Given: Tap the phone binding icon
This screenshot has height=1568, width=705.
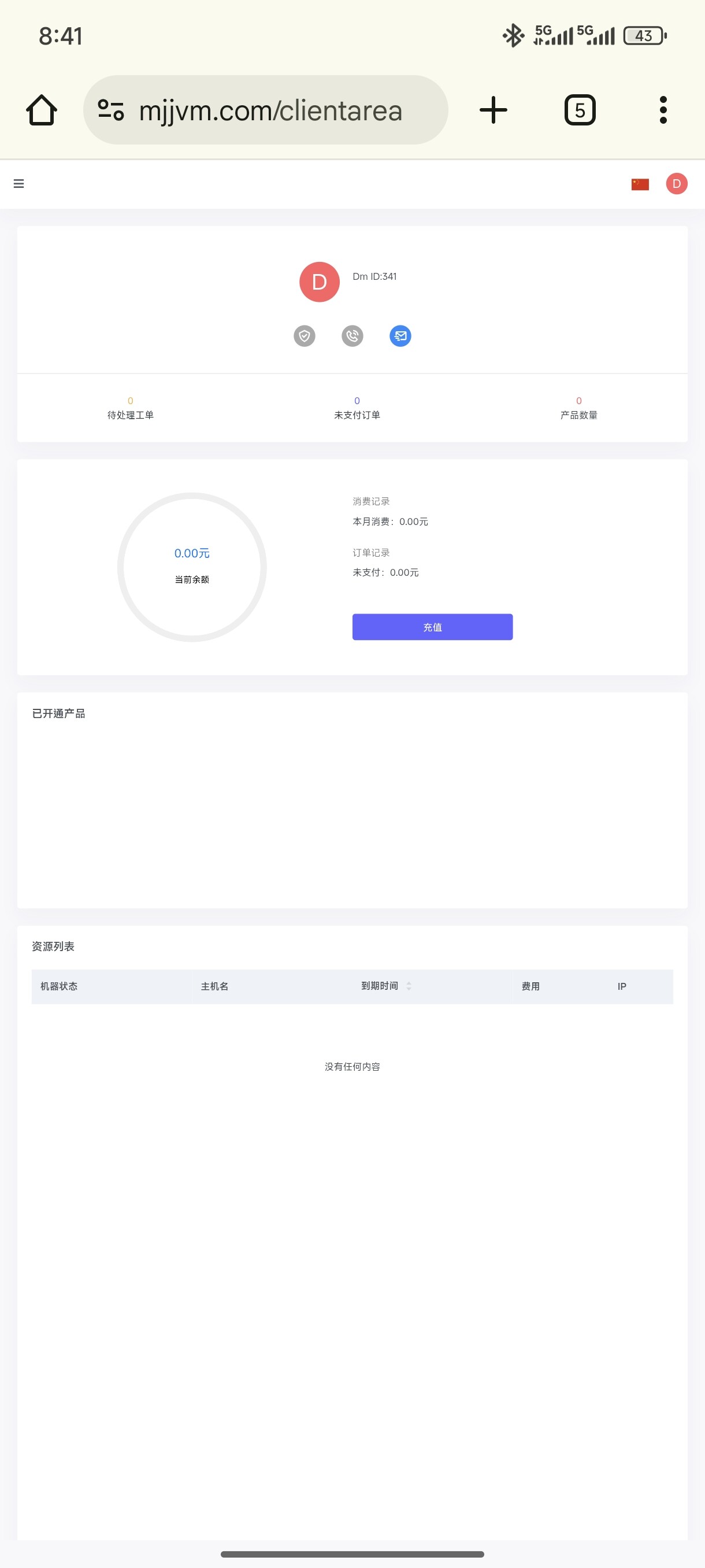Looking at the screenshot, I should point(352,336).
